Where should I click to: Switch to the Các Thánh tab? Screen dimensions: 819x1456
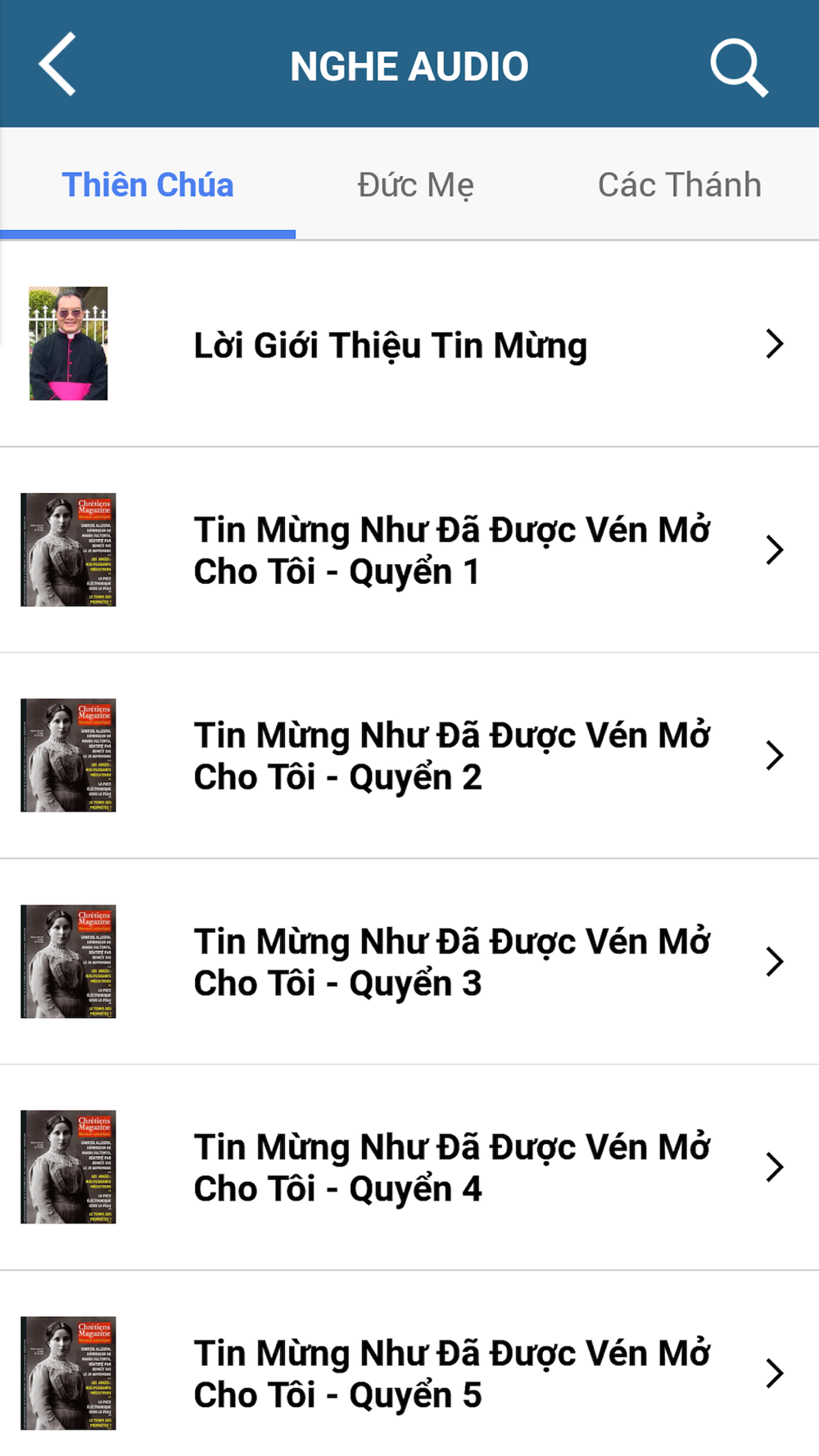pos(679,184)
